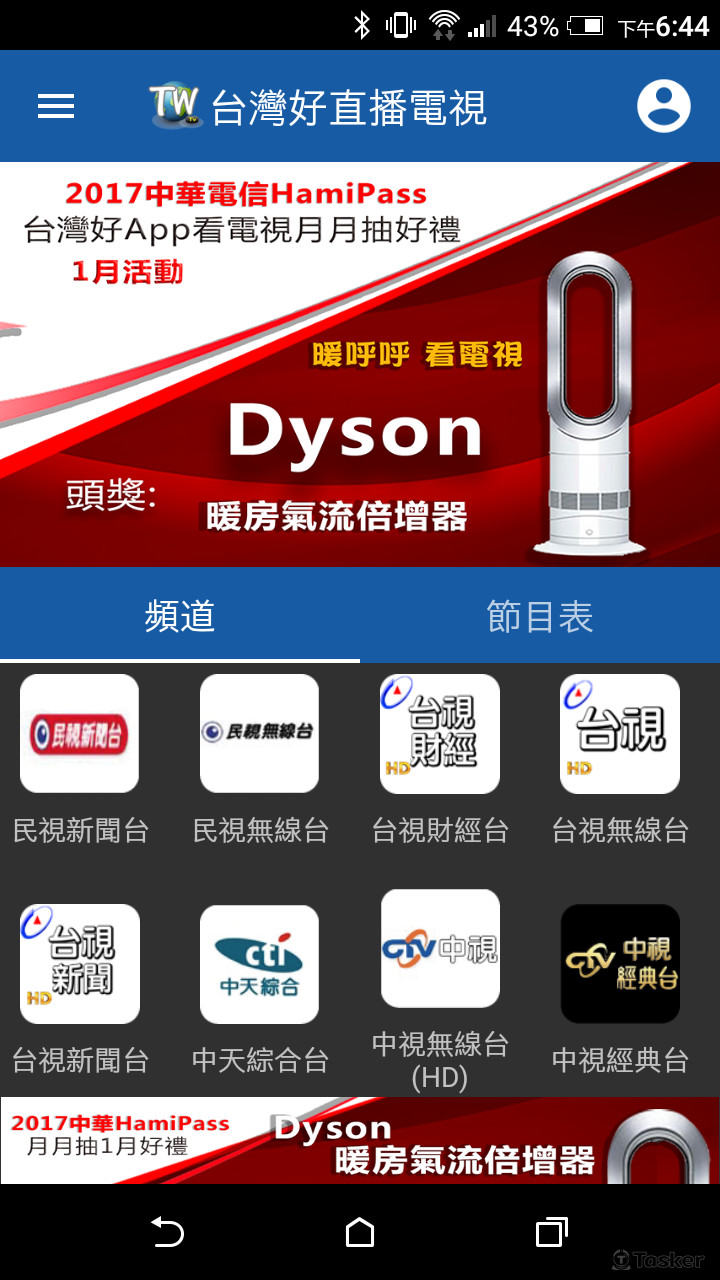This screenshot has height=1280, width=720.
Task: Open the 民視無線台 channel
Action: [260, 733]
